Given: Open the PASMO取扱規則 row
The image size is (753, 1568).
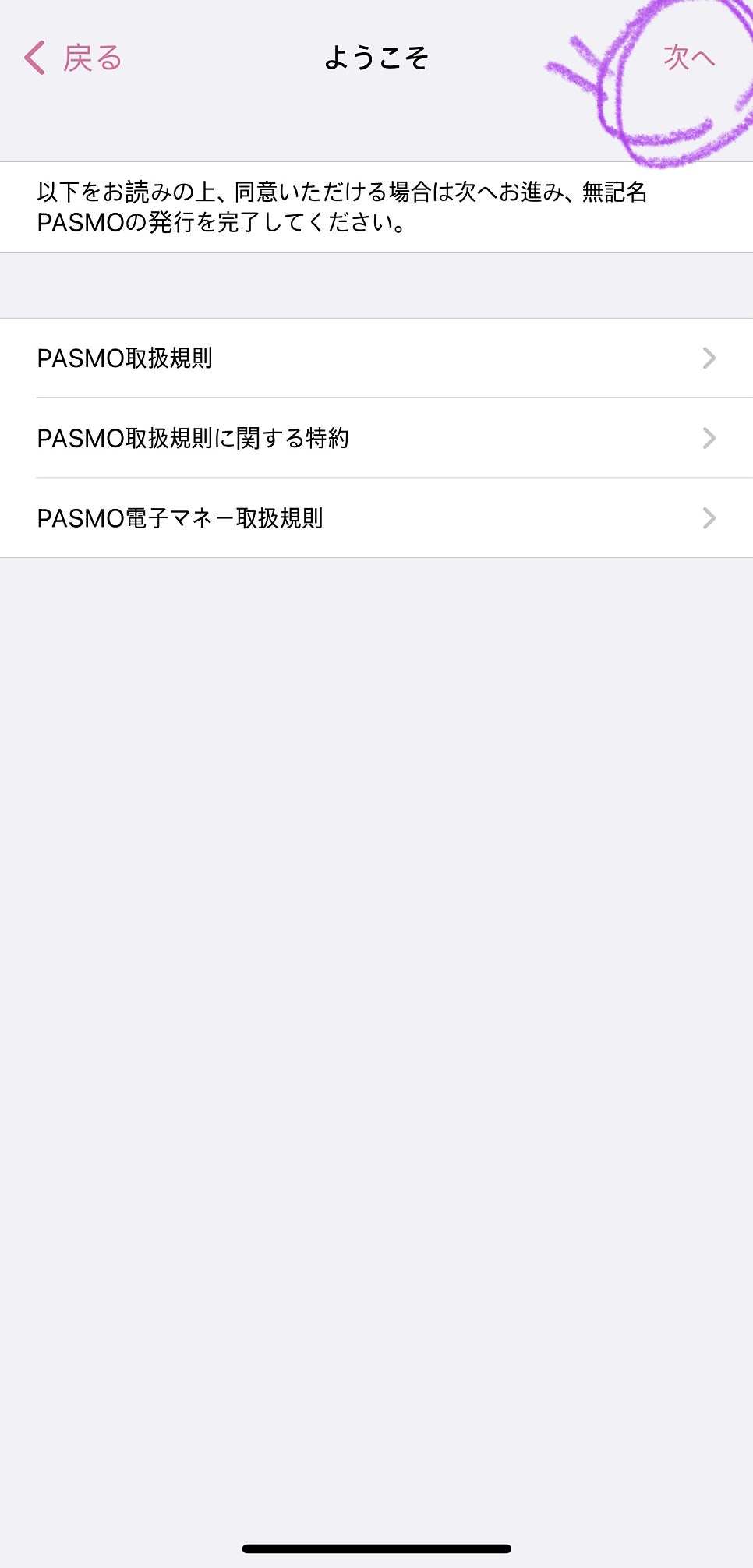Looking at the screenshot, I should tap(376, 358).
